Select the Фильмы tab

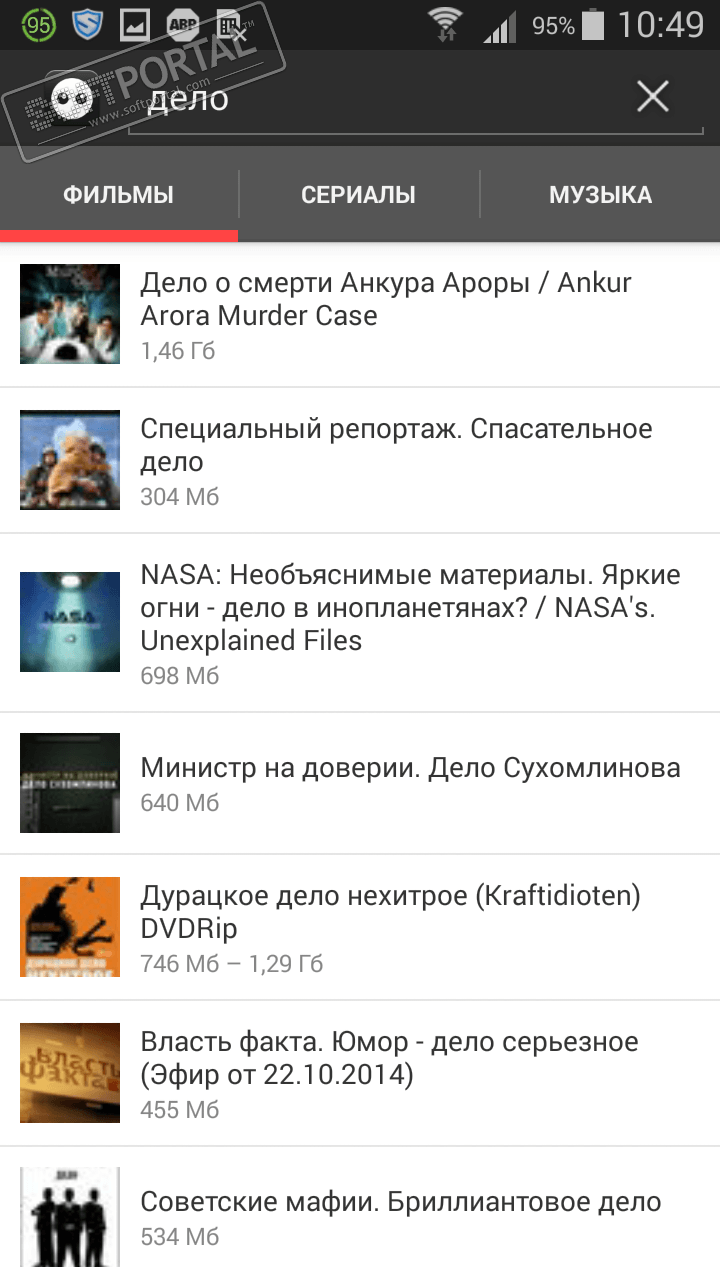[119, 195]
